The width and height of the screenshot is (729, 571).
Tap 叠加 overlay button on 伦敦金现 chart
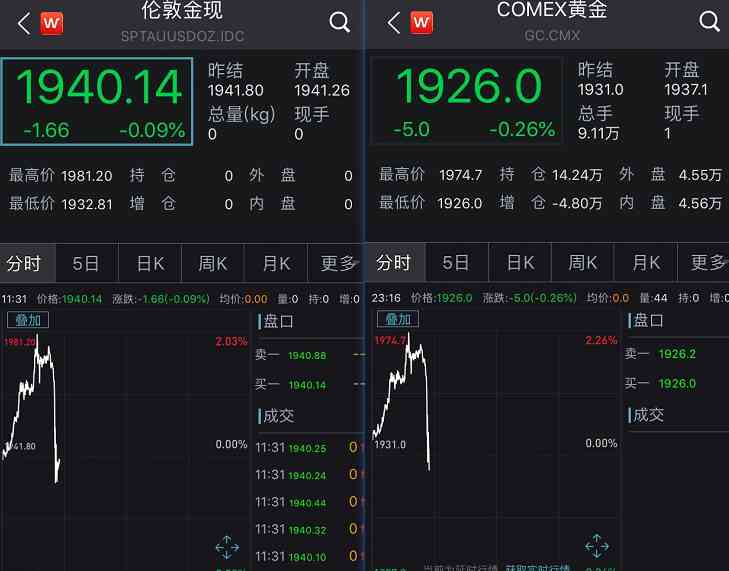click(27, 320)
